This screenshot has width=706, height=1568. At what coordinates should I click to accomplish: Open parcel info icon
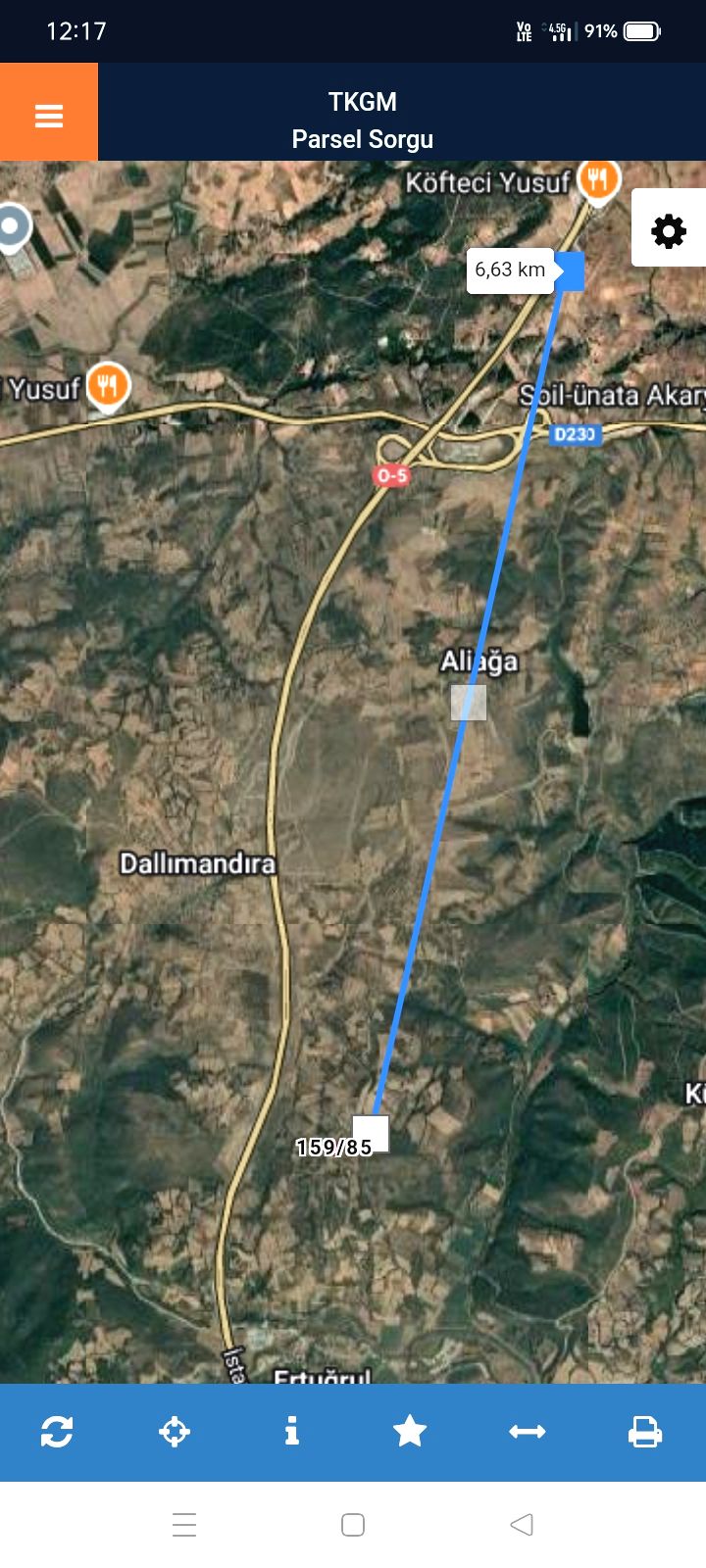(x=291, y=1432)
